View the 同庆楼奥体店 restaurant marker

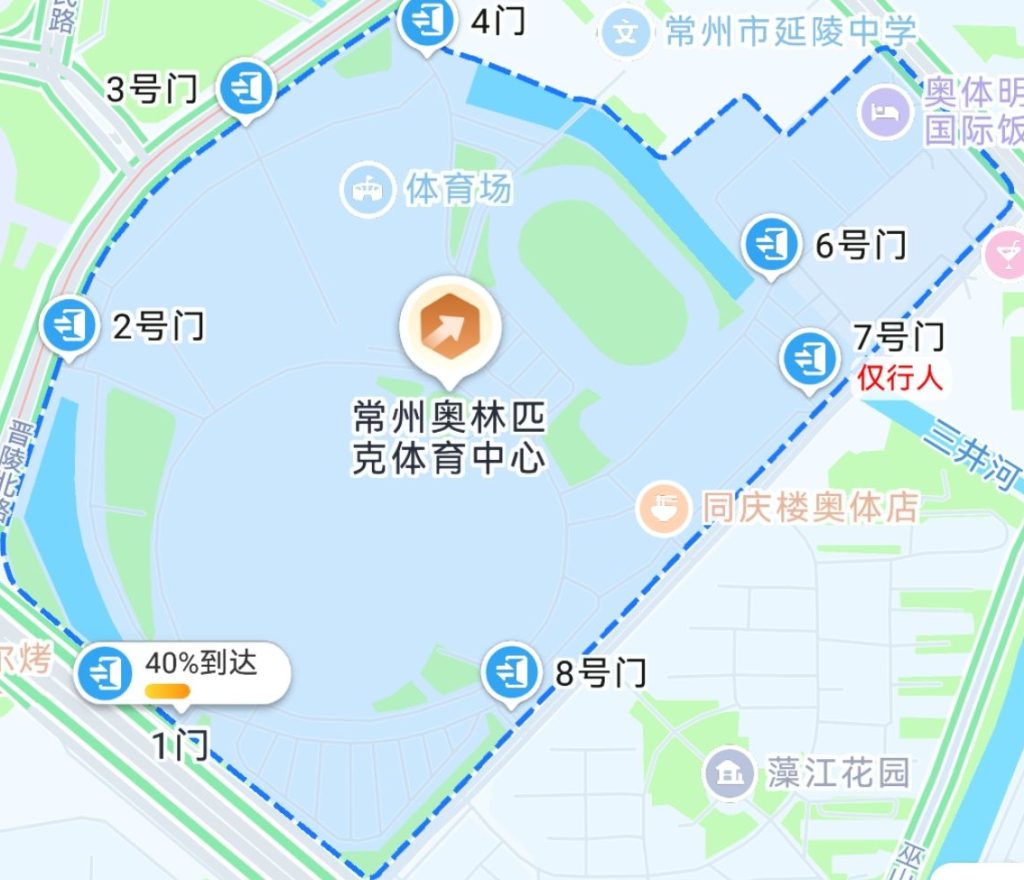click(663, 507)
